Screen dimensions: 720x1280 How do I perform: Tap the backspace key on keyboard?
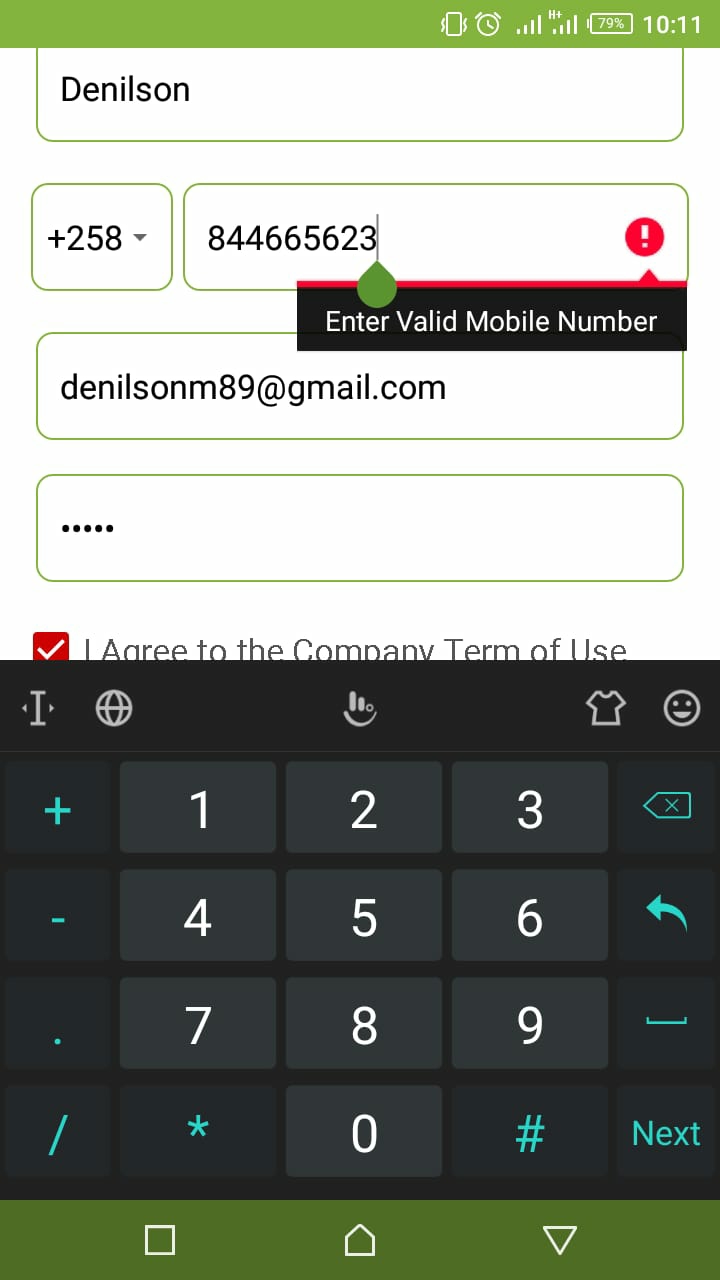pos(667,805)
